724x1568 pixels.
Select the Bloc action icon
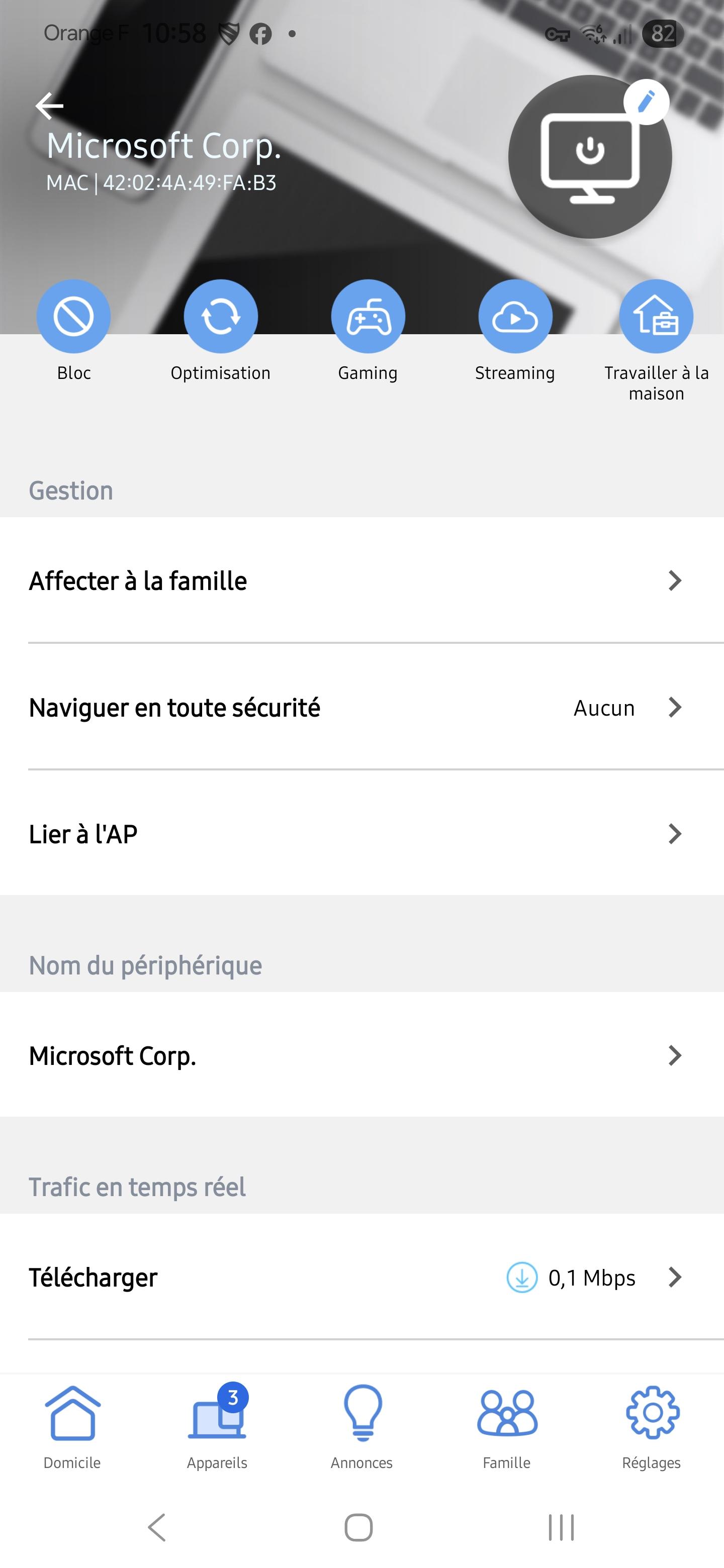73,316
